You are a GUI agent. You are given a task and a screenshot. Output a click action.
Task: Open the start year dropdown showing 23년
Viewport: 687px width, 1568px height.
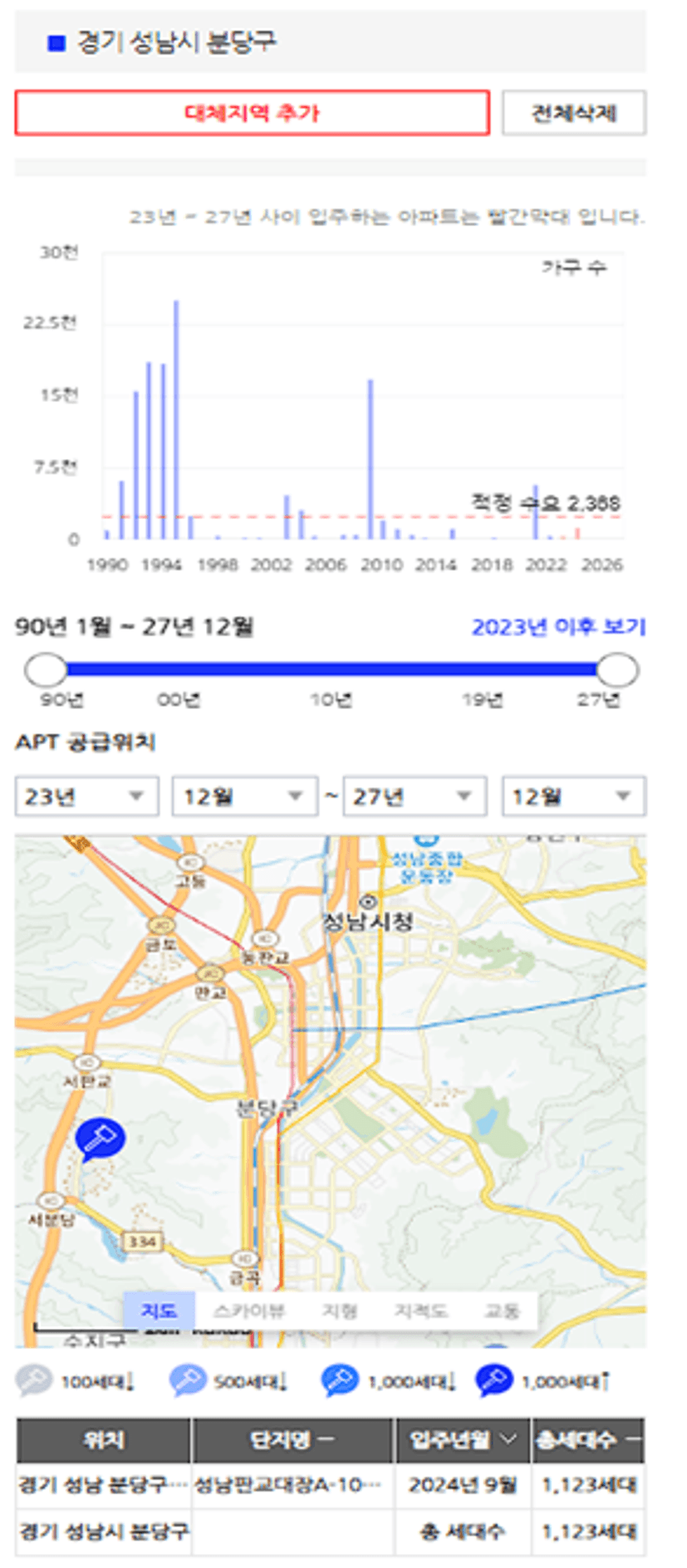pos(86,796)
